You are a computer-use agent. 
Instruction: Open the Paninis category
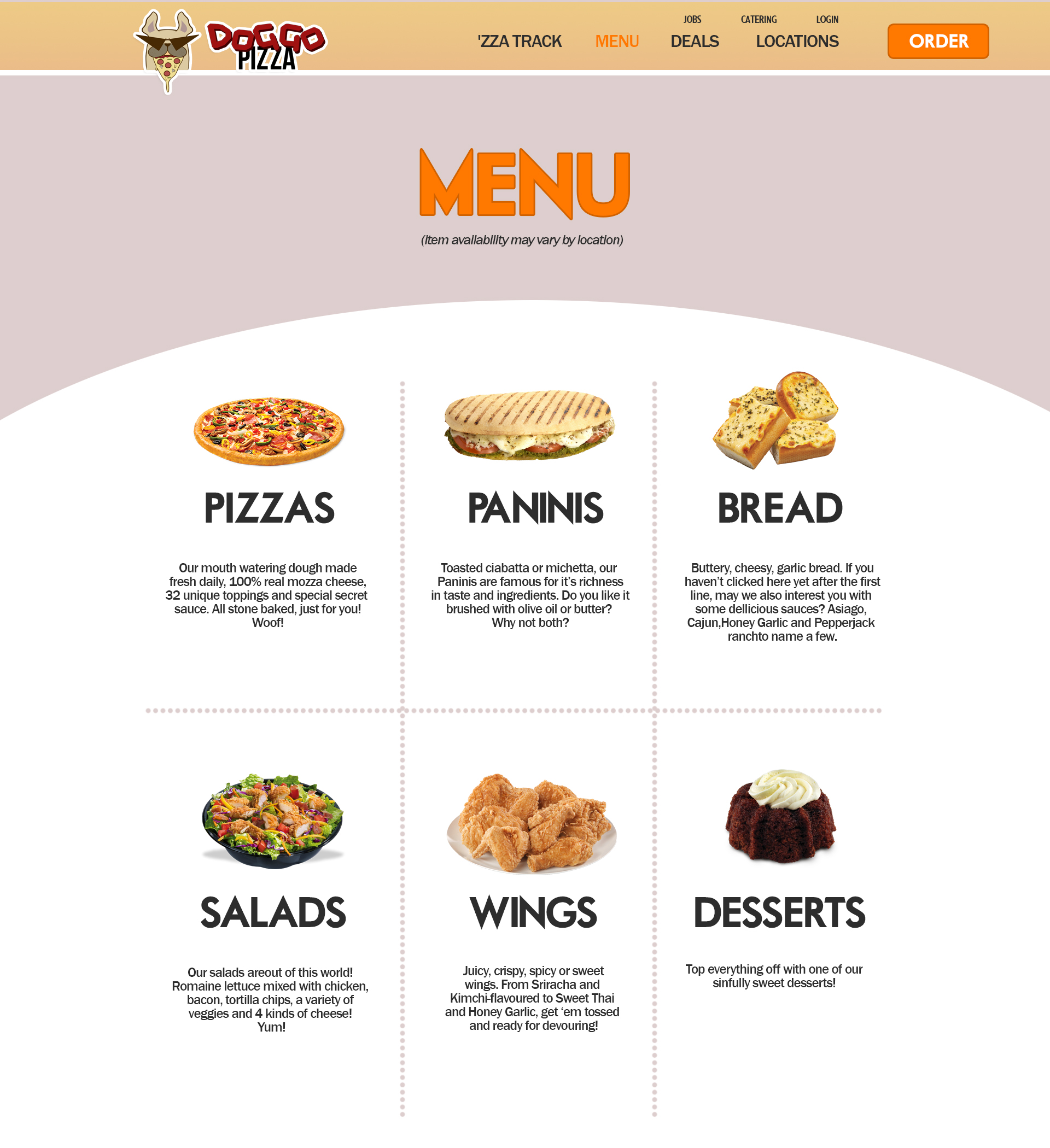tap(535, 508)
